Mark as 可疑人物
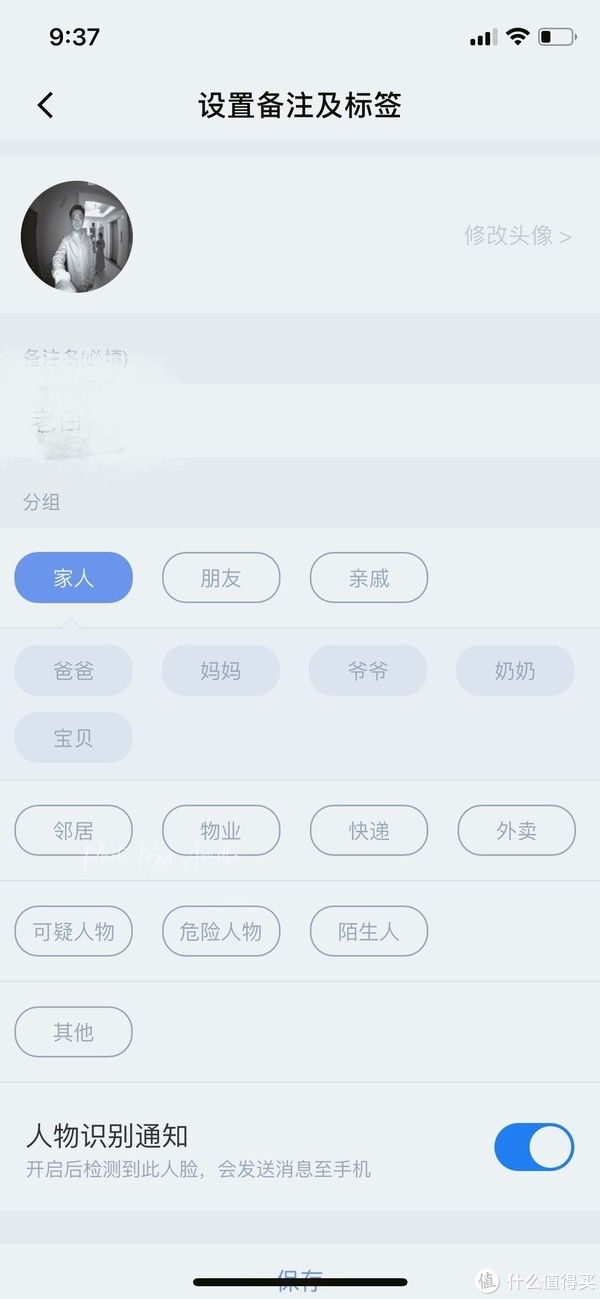The image size is (600, 1299). (x=73, y=932)
